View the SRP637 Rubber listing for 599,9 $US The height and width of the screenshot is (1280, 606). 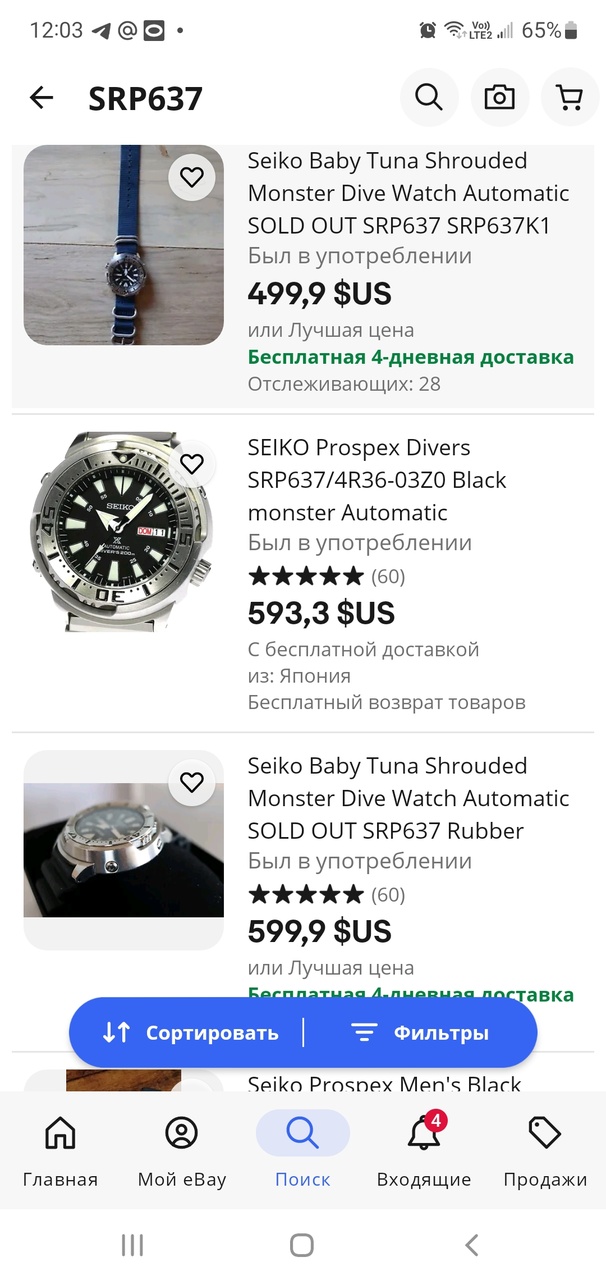408,798
